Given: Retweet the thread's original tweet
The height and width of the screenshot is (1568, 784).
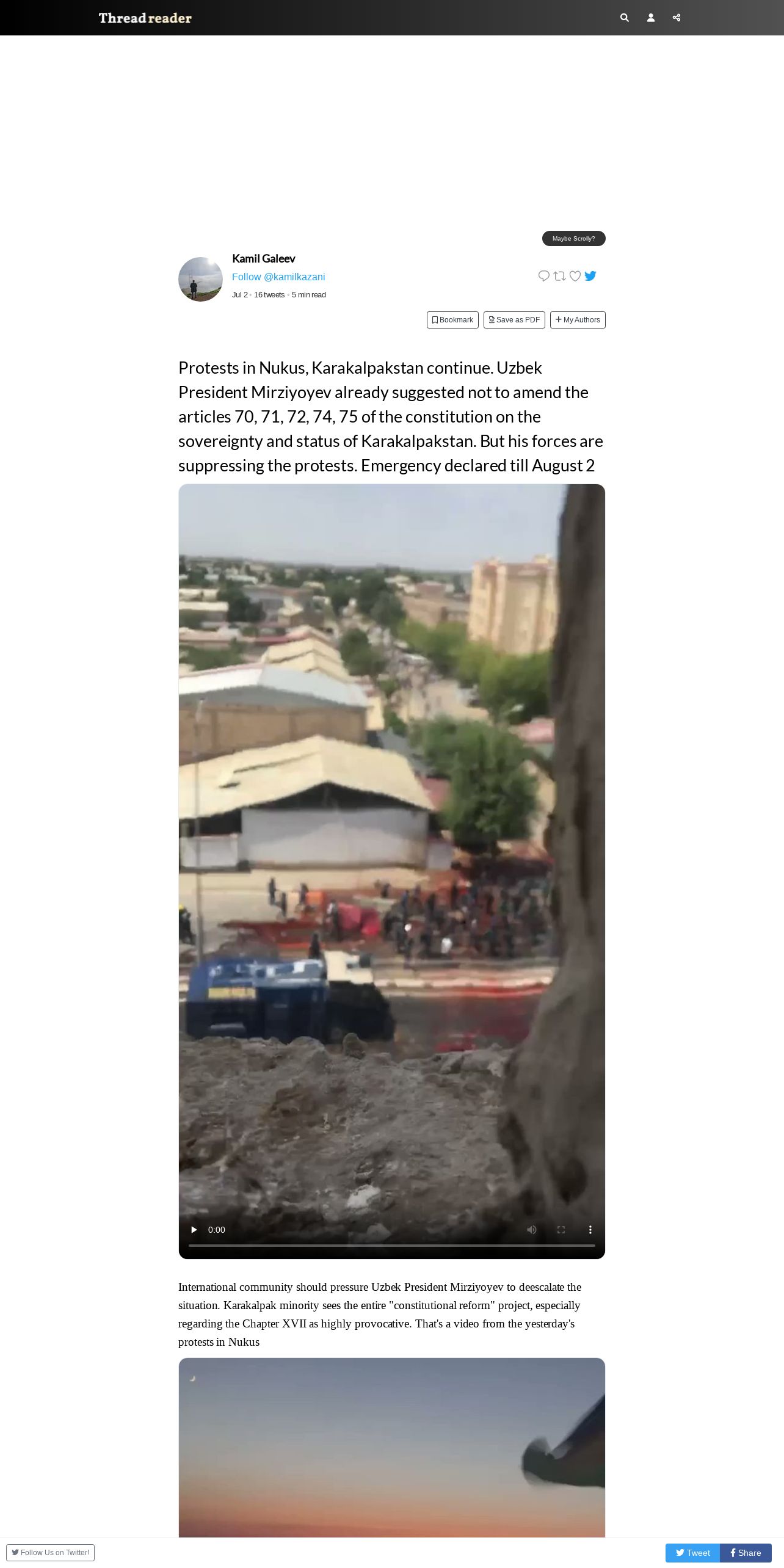Looking at the screenshot, I should (x=559, y=276).
